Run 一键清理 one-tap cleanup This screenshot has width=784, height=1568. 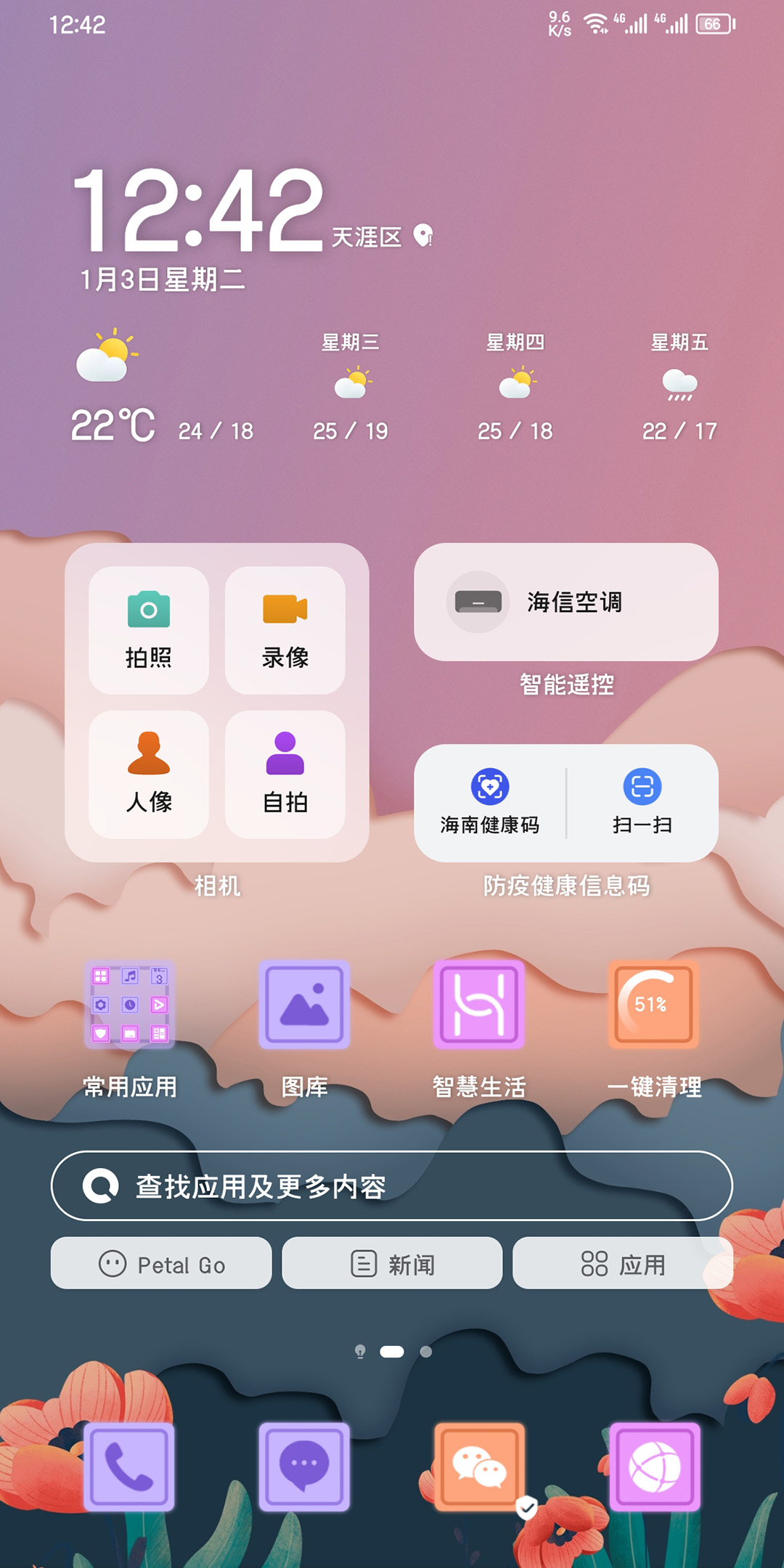653,1005
